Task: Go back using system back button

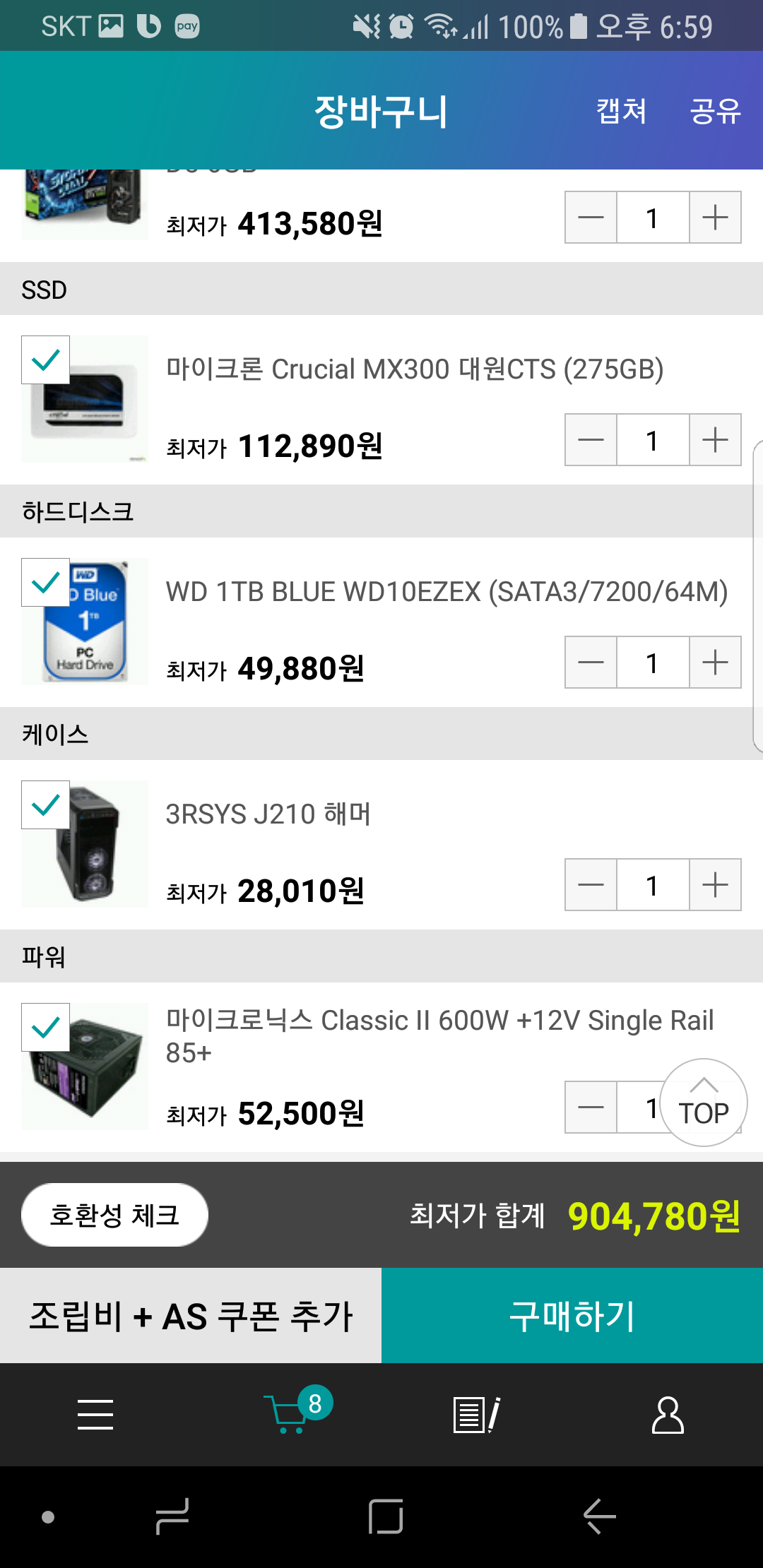Action: click(600, 1516)
